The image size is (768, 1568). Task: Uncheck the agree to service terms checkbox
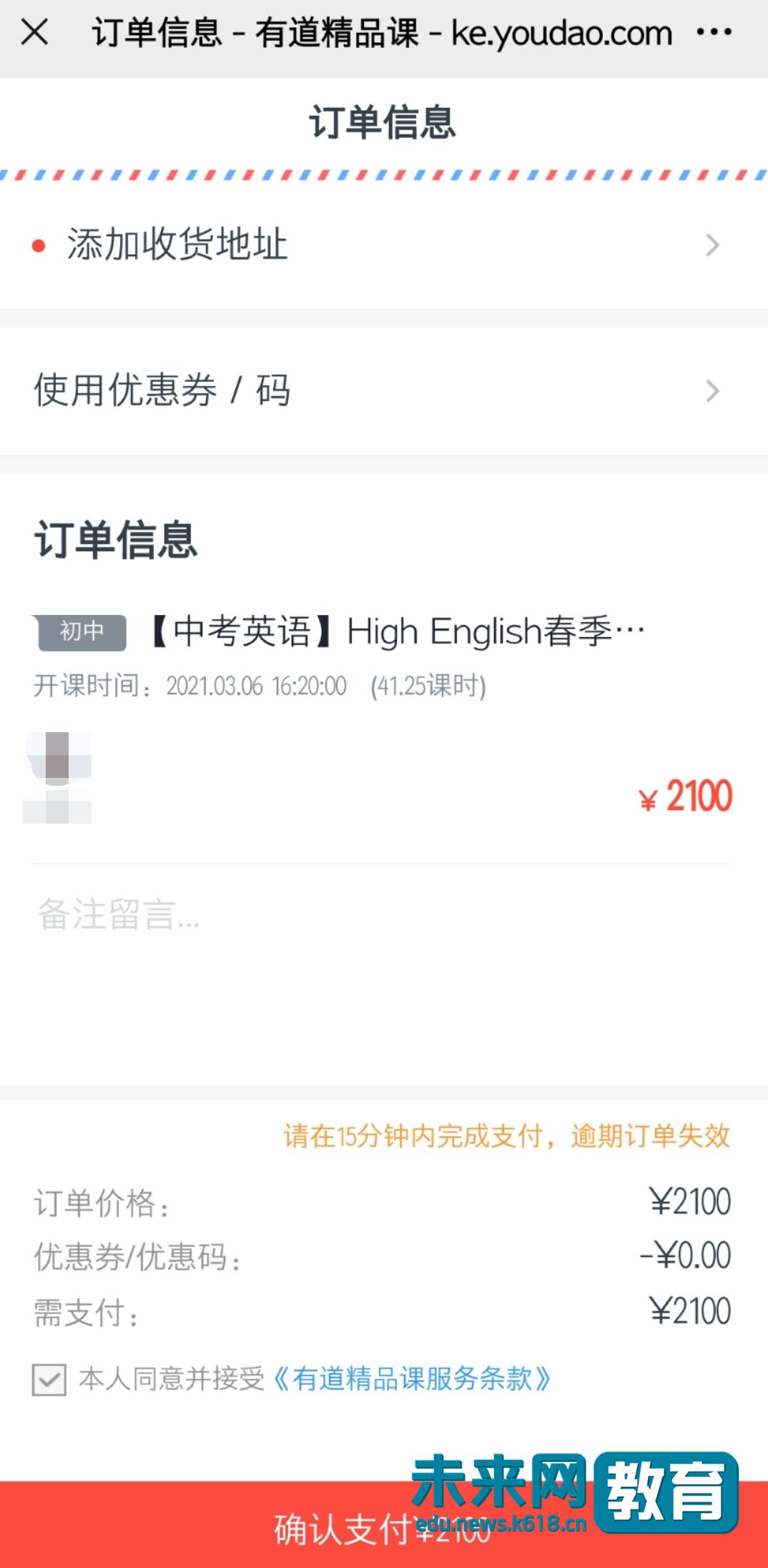click(x=49, y=1379)
